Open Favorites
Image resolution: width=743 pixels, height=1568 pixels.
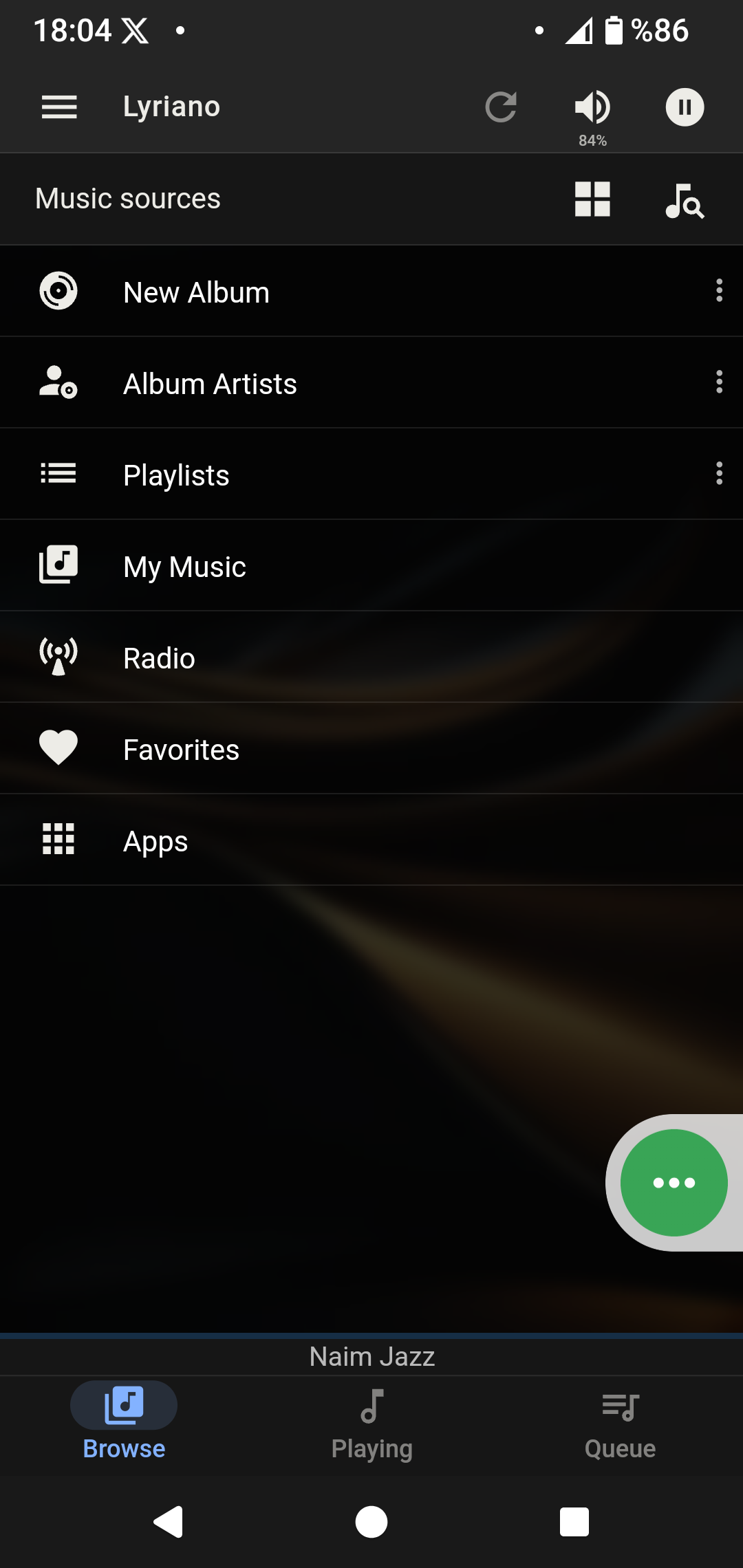point(371,749)
